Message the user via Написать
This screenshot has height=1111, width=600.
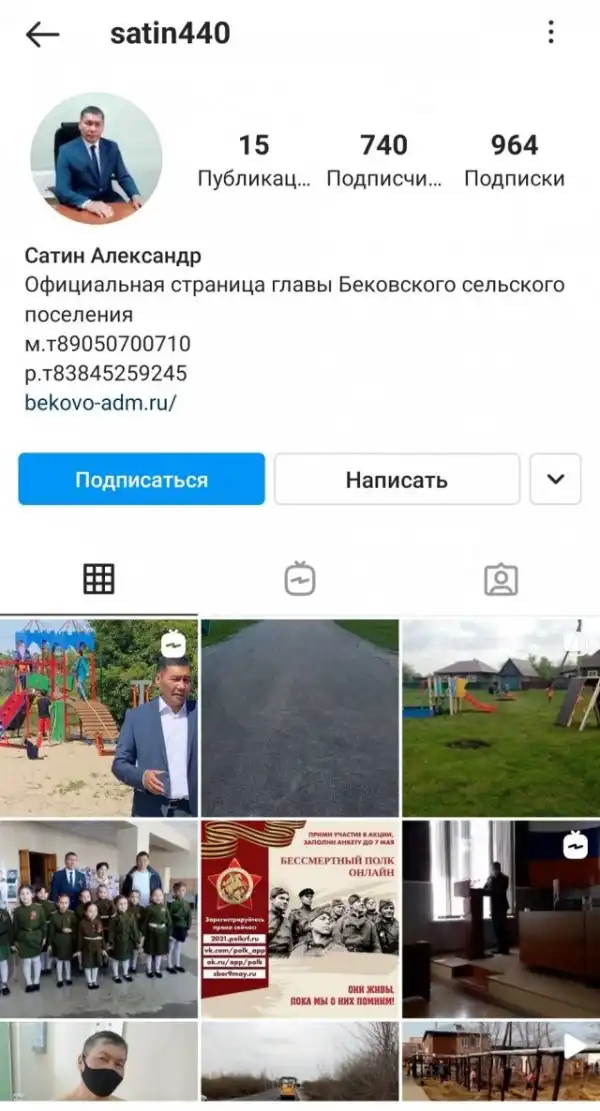[x=396, y=480]
